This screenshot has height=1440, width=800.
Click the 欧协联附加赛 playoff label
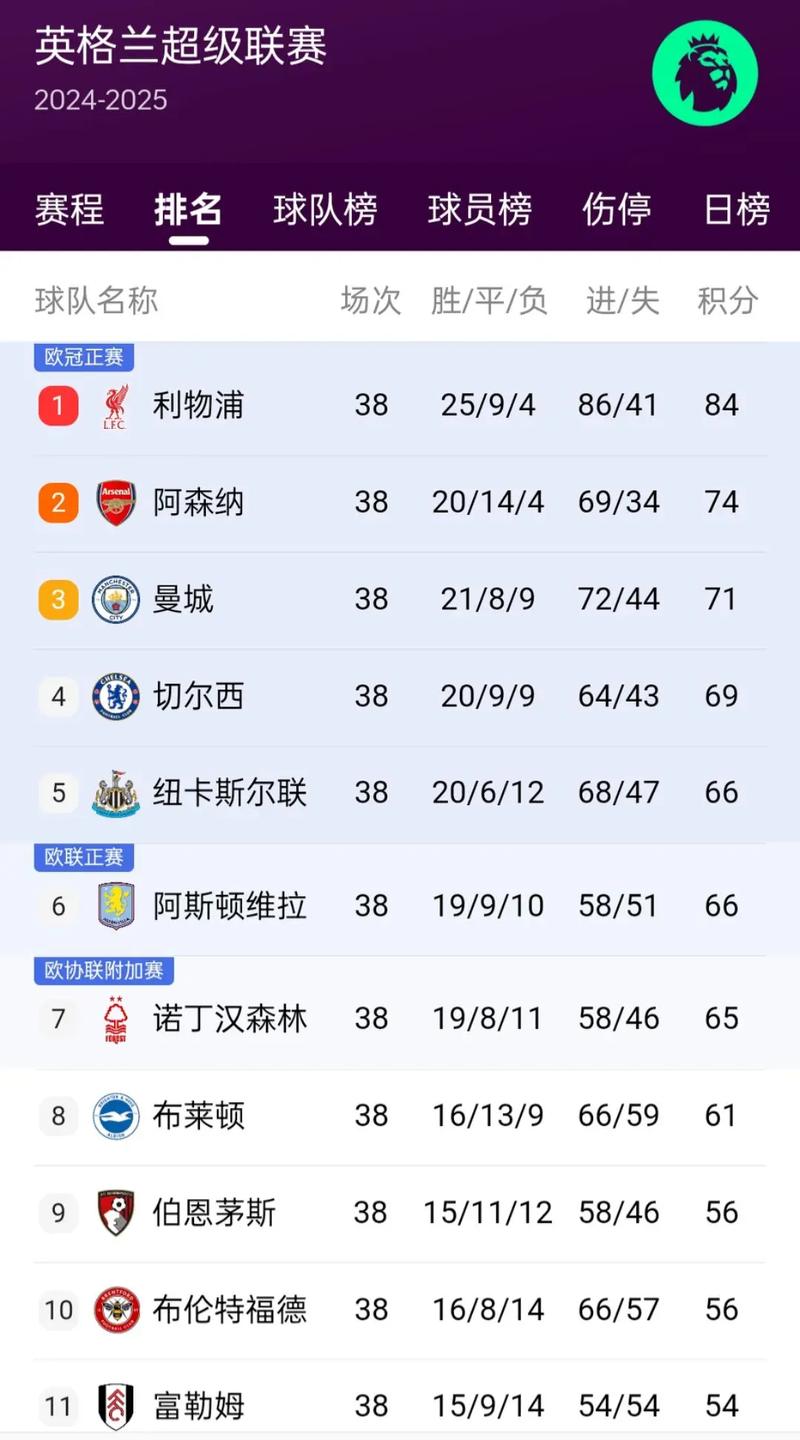[x=104, y=971]
